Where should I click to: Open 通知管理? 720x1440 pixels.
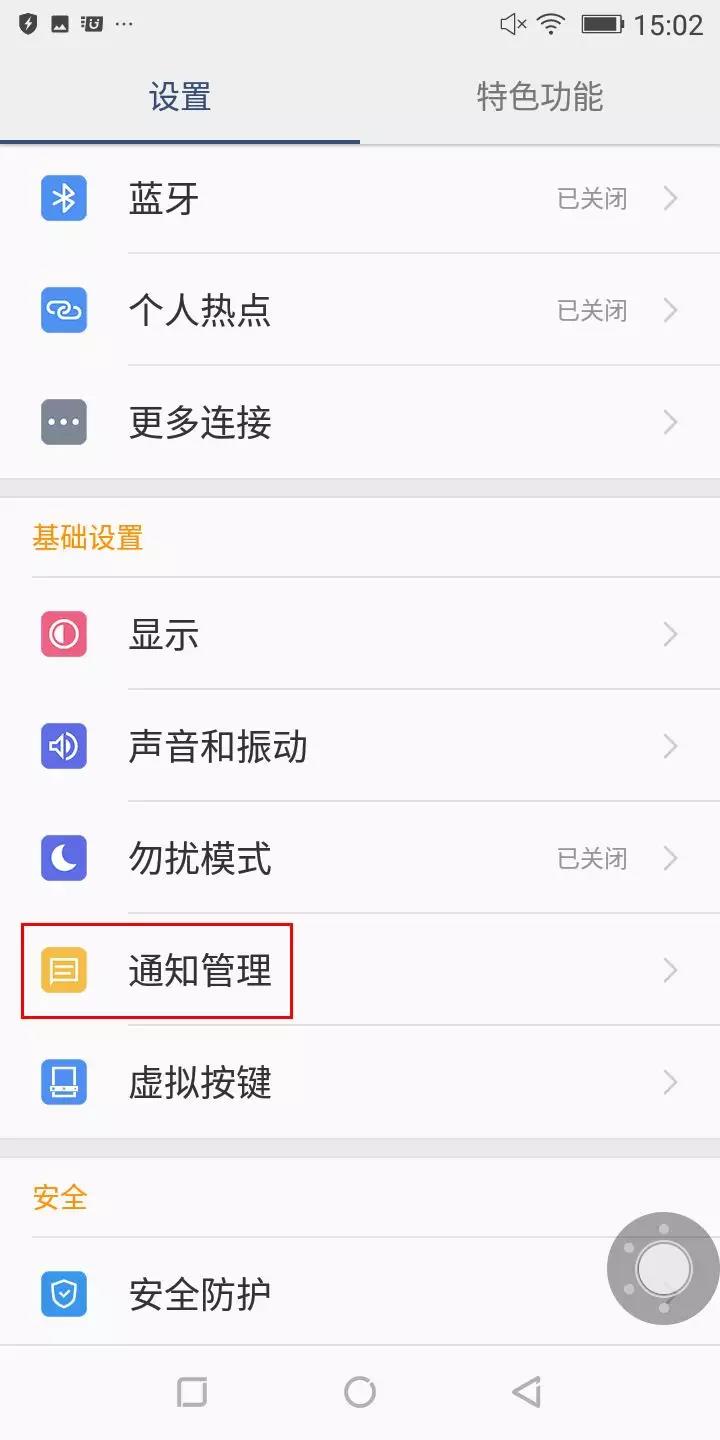(x=360, y=970)
